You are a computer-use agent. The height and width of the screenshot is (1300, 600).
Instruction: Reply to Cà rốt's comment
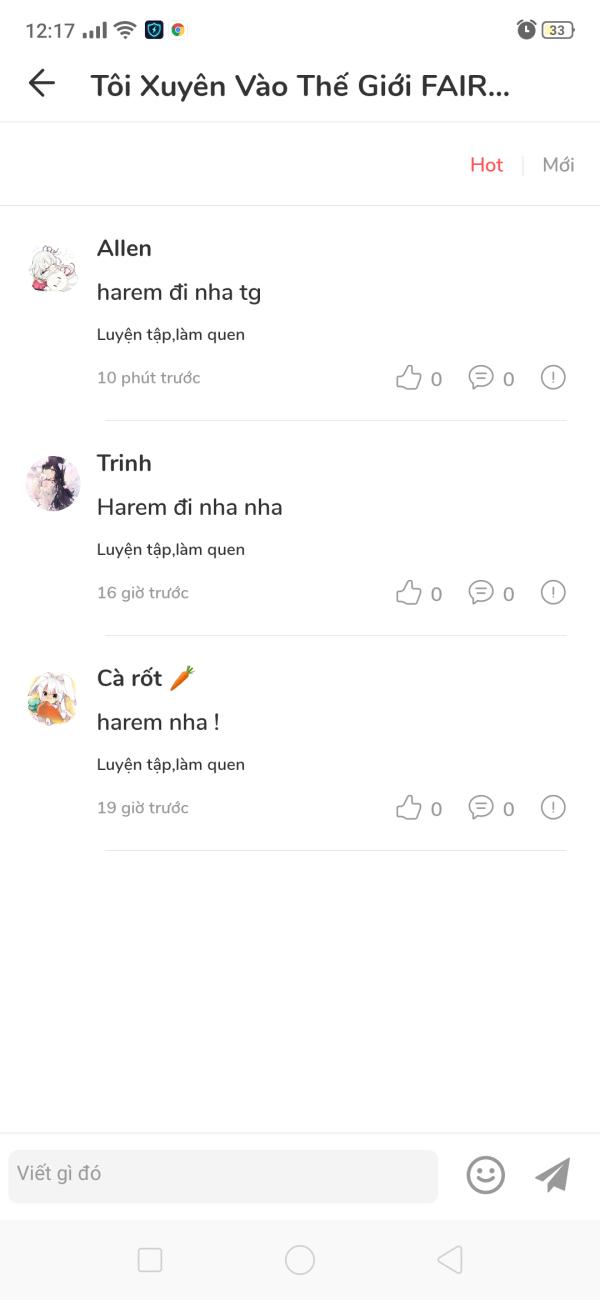(x=481, y=808)
